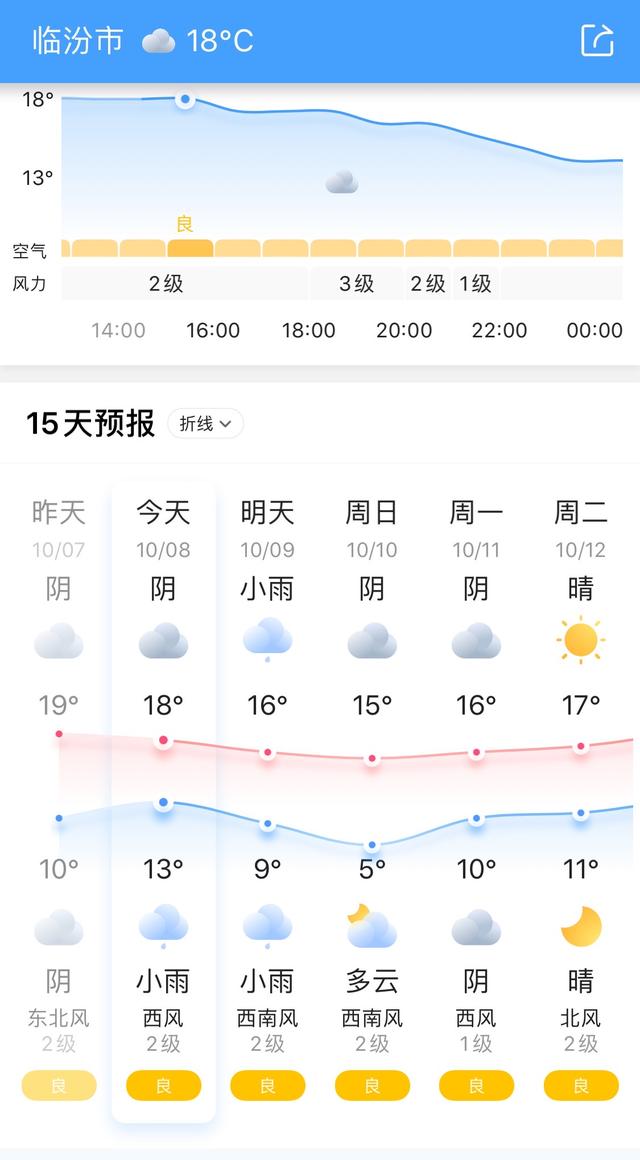Select the 周日 10/10 forecast

372,803
